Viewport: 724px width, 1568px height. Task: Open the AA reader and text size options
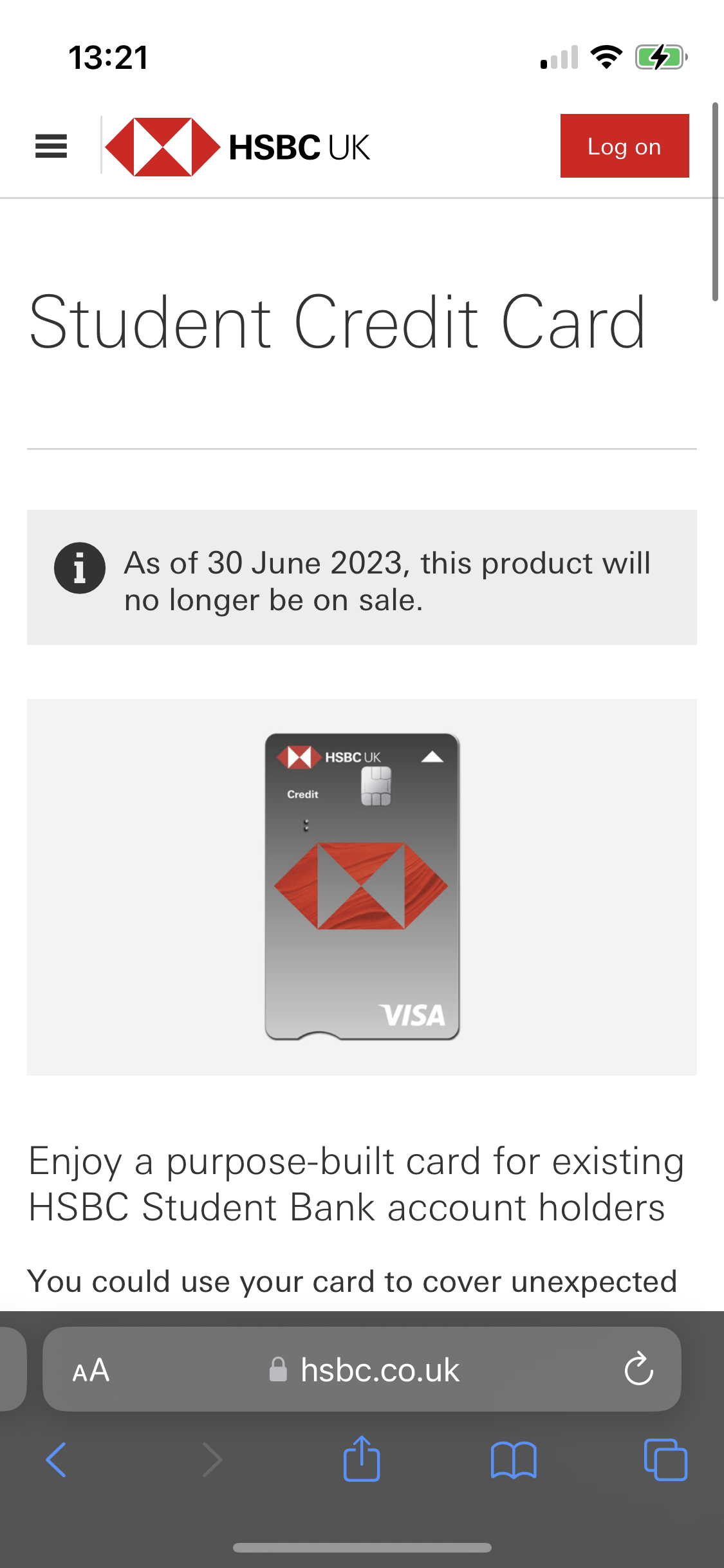tap(91, 1370)
